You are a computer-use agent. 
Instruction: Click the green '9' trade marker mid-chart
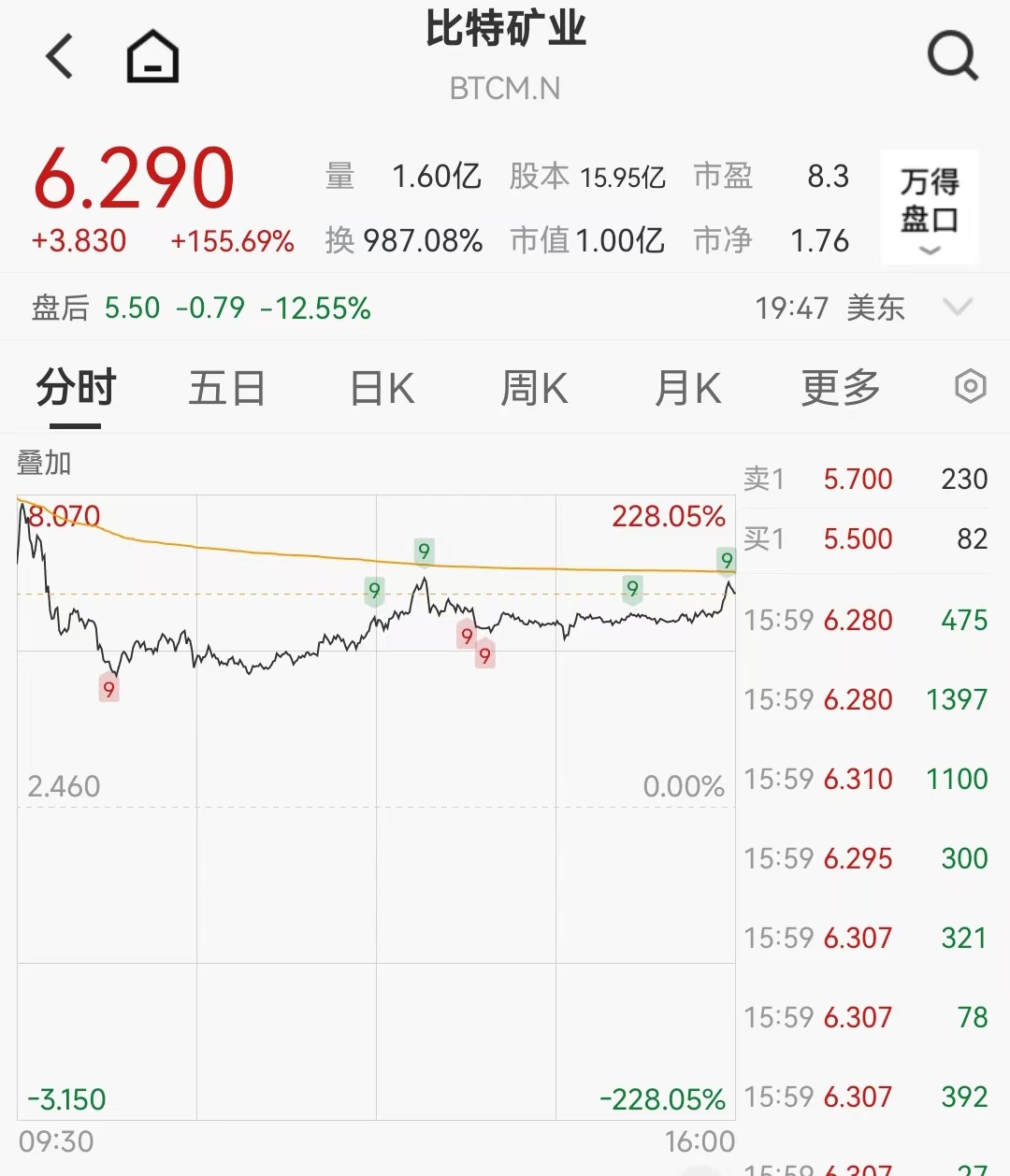(424, 552)
